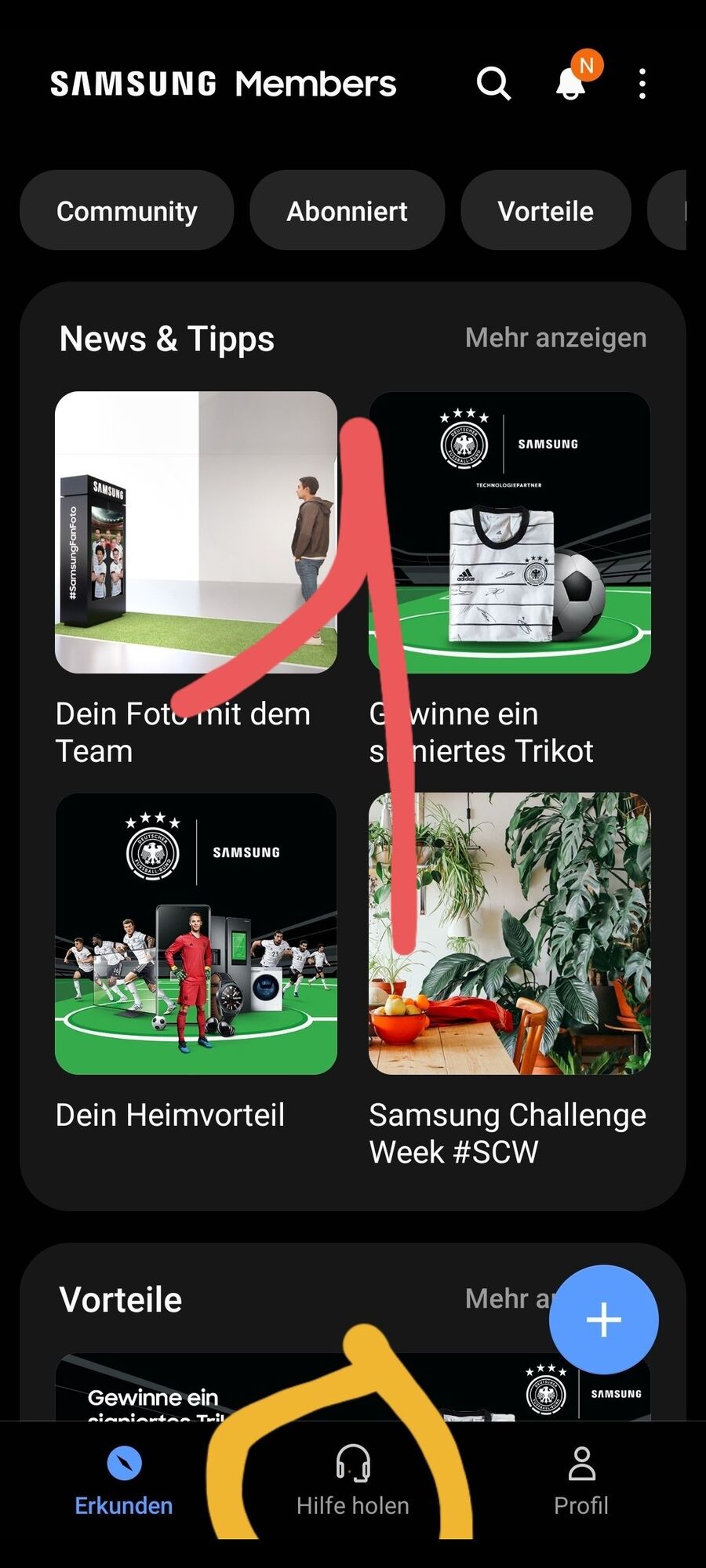
Task: Tap the blue plus floating button
Action: click(x=603, y=1319)
